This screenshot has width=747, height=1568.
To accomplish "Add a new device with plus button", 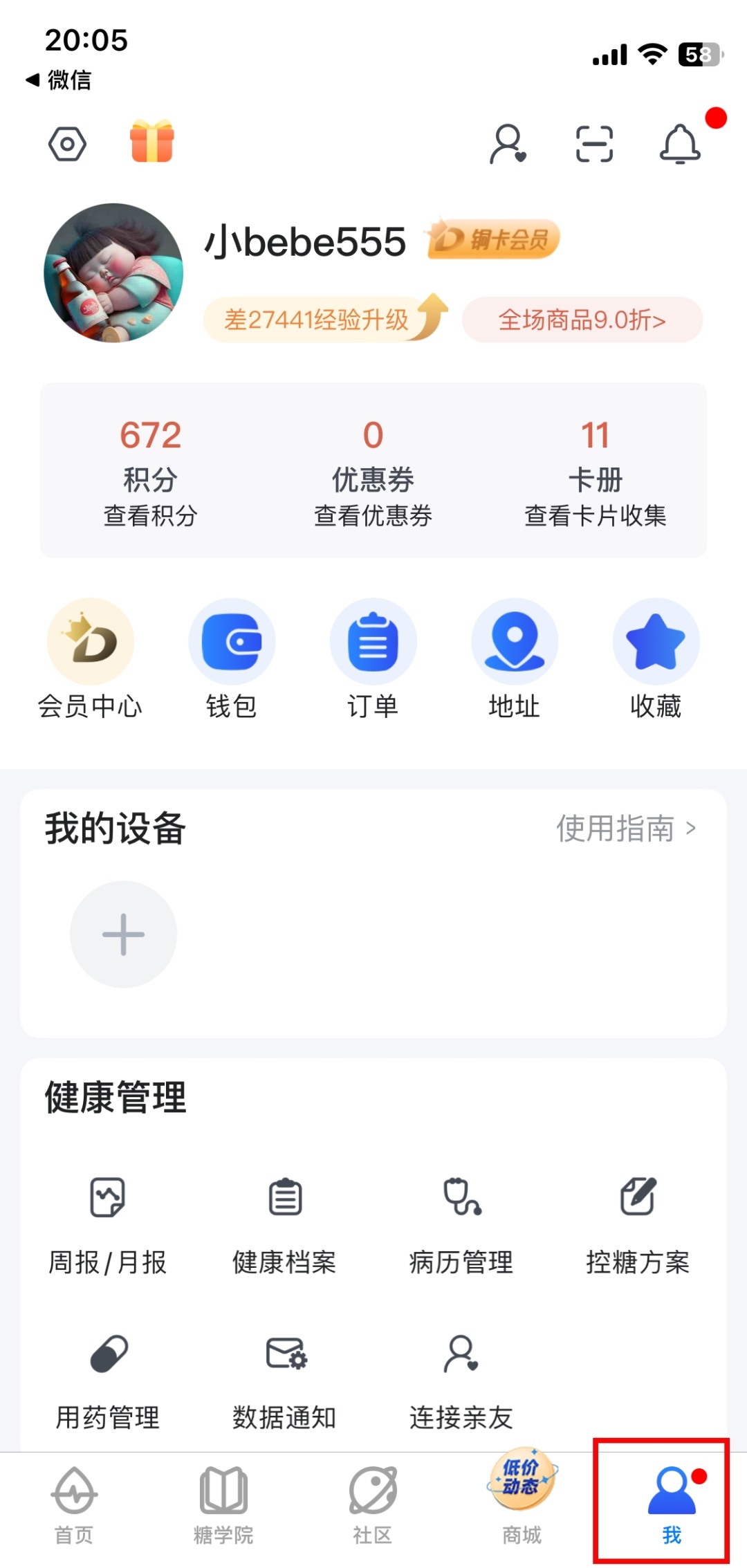I will pos(123,934).
